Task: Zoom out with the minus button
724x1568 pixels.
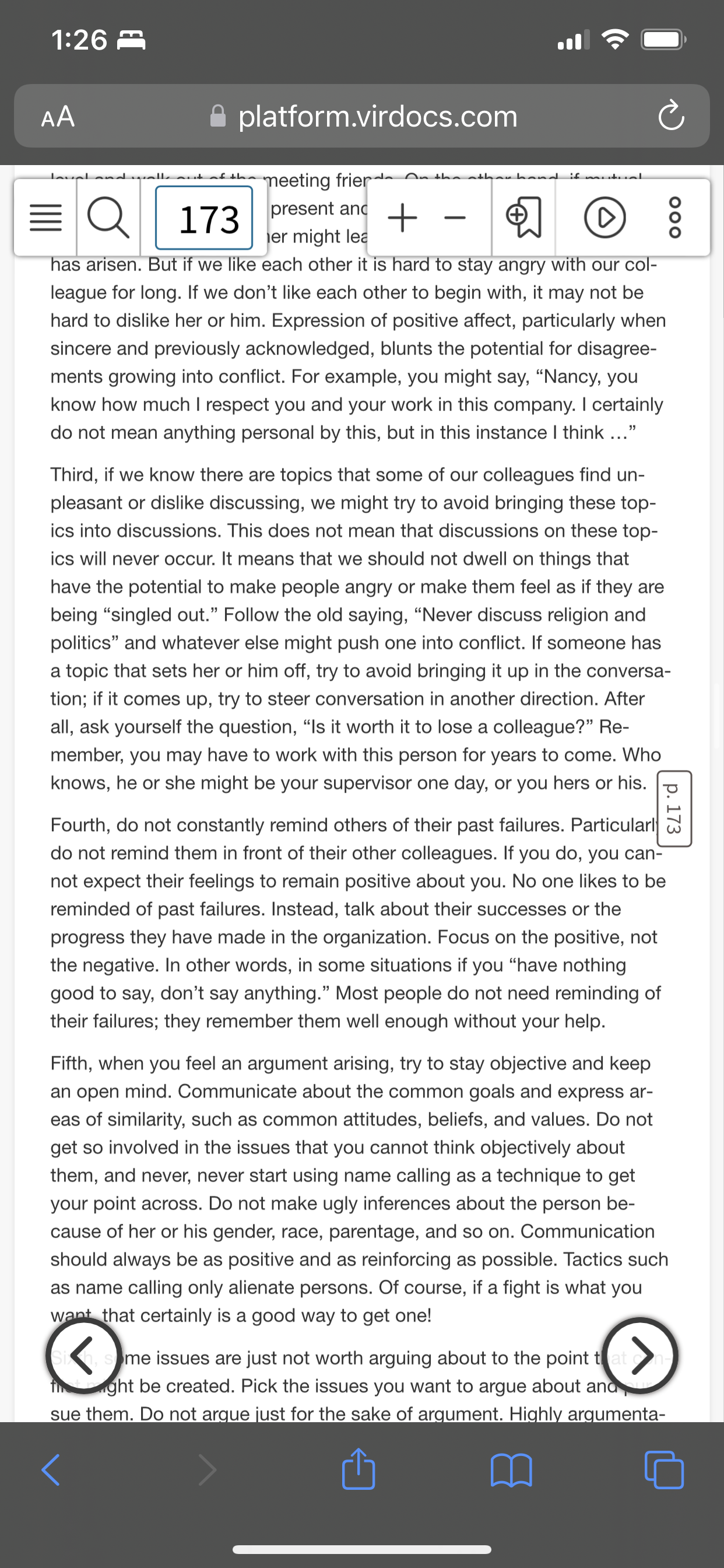Action: pyautogui.click(x=455, y=218)
